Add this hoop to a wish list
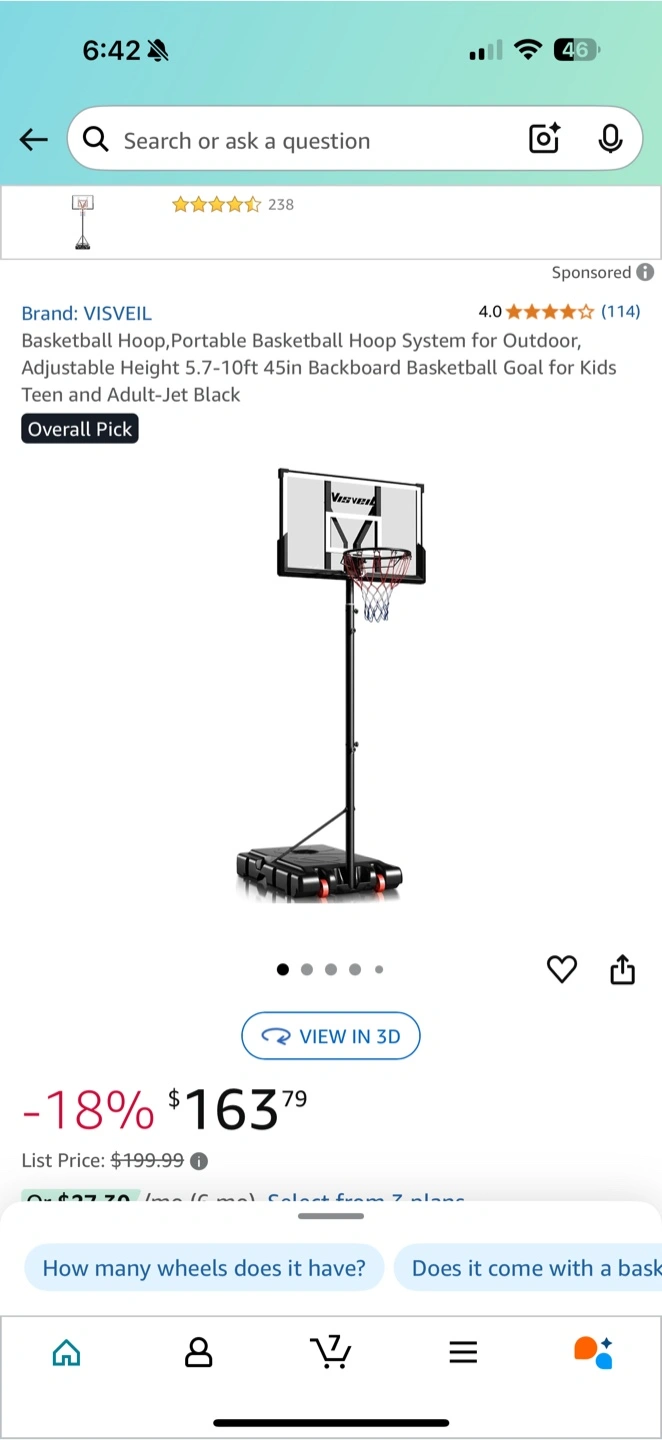The width and height of the screenshot is (662, 1440). pos(562,969)
